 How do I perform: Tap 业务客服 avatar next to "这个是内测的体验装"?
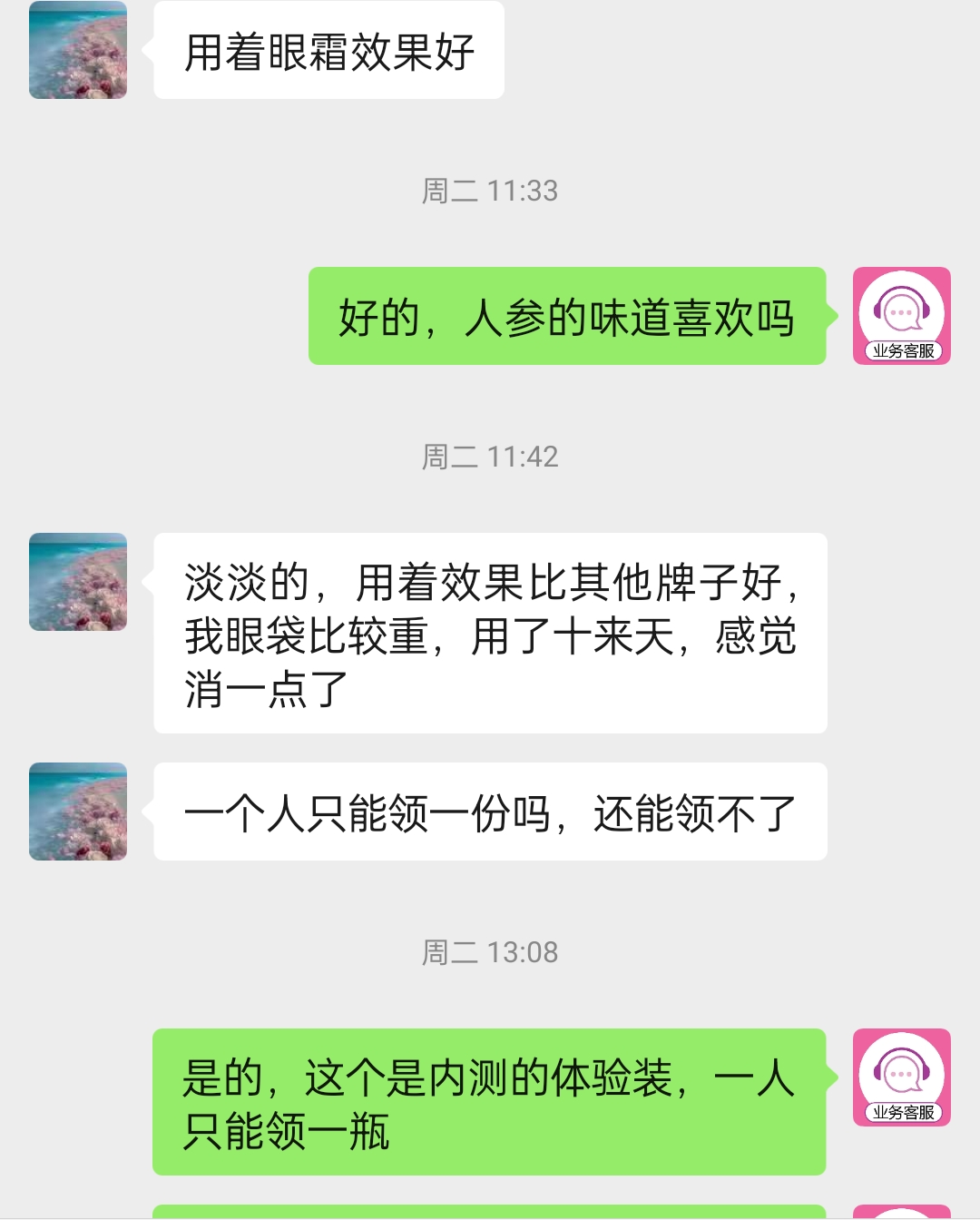(901, 1077)
